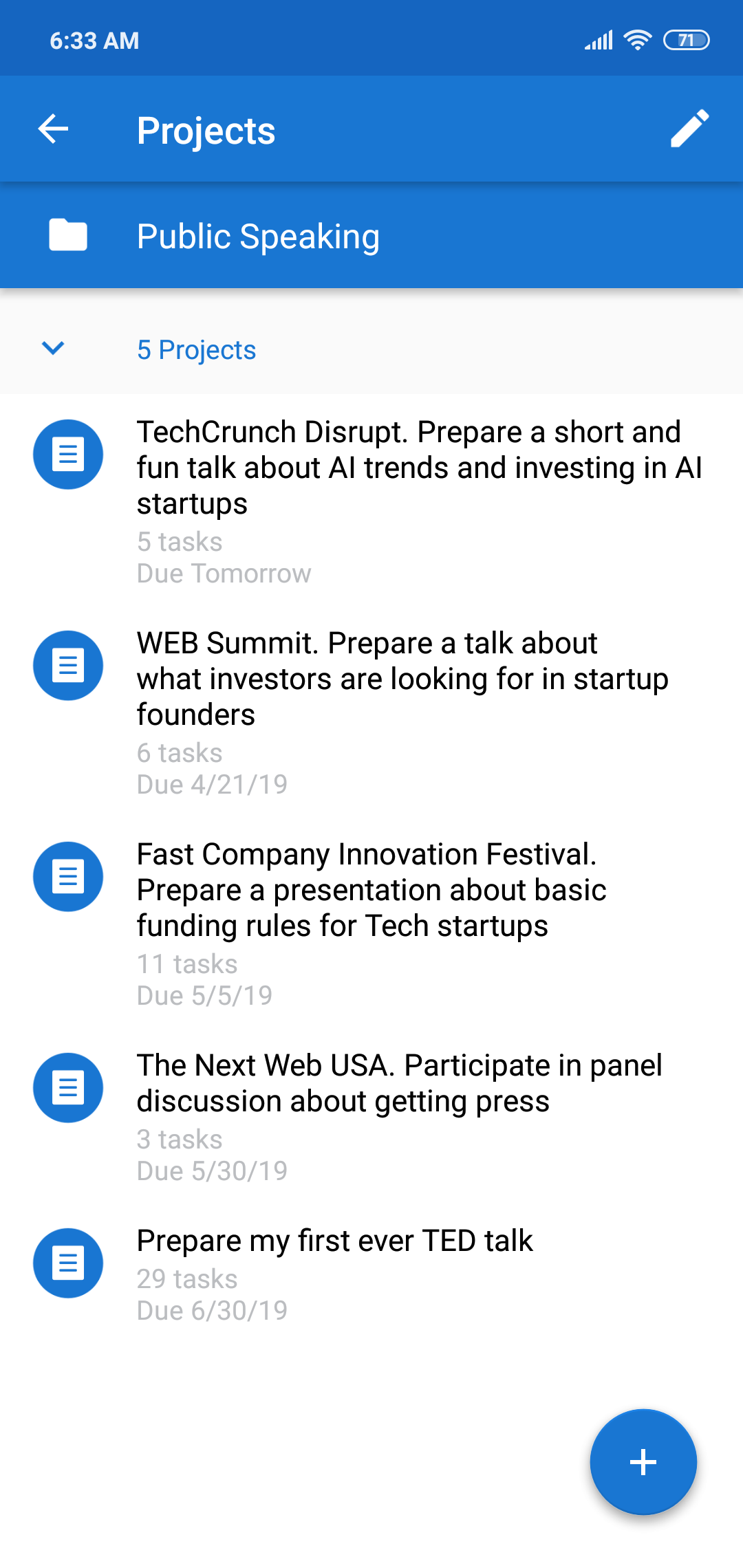Screen dimensions: 743x1568
Task: Go back using the arrow icon
Action: [53, 129]
